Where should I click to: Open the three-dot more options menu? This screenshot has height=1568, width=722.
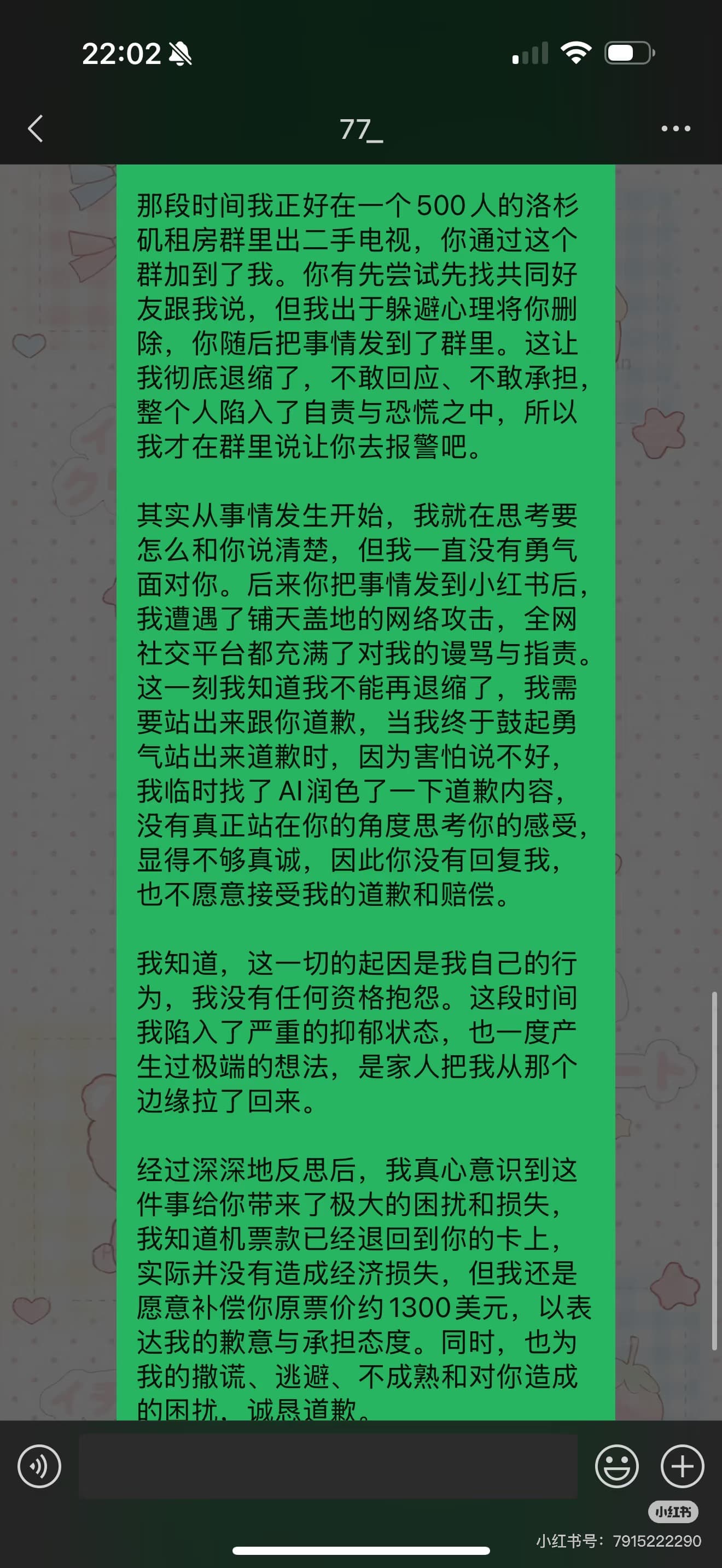coord(676,128)
